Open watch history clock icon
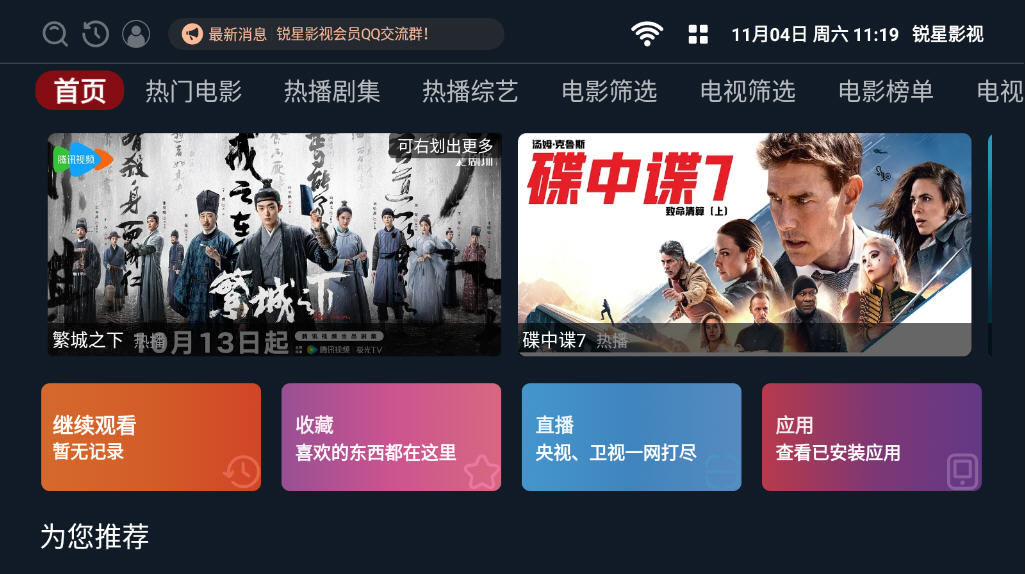 (96, 34)
